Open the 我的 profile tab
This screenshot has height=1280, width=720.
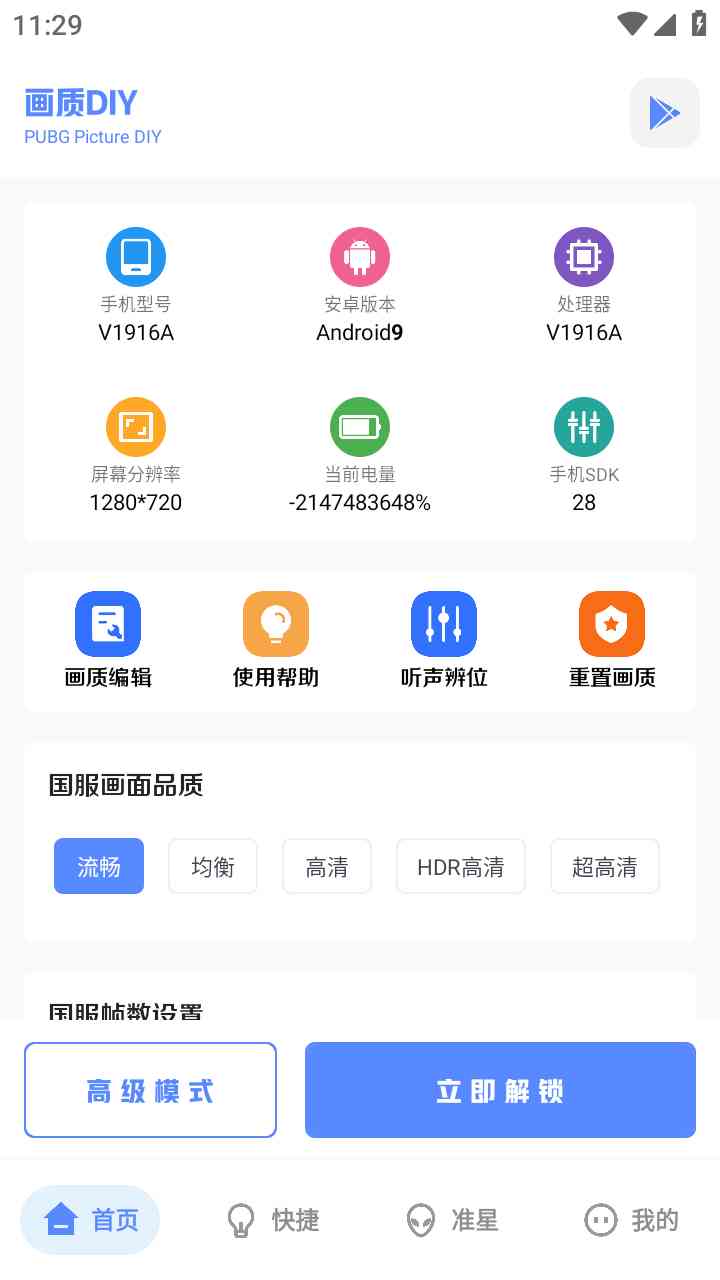pos(631,1220)
